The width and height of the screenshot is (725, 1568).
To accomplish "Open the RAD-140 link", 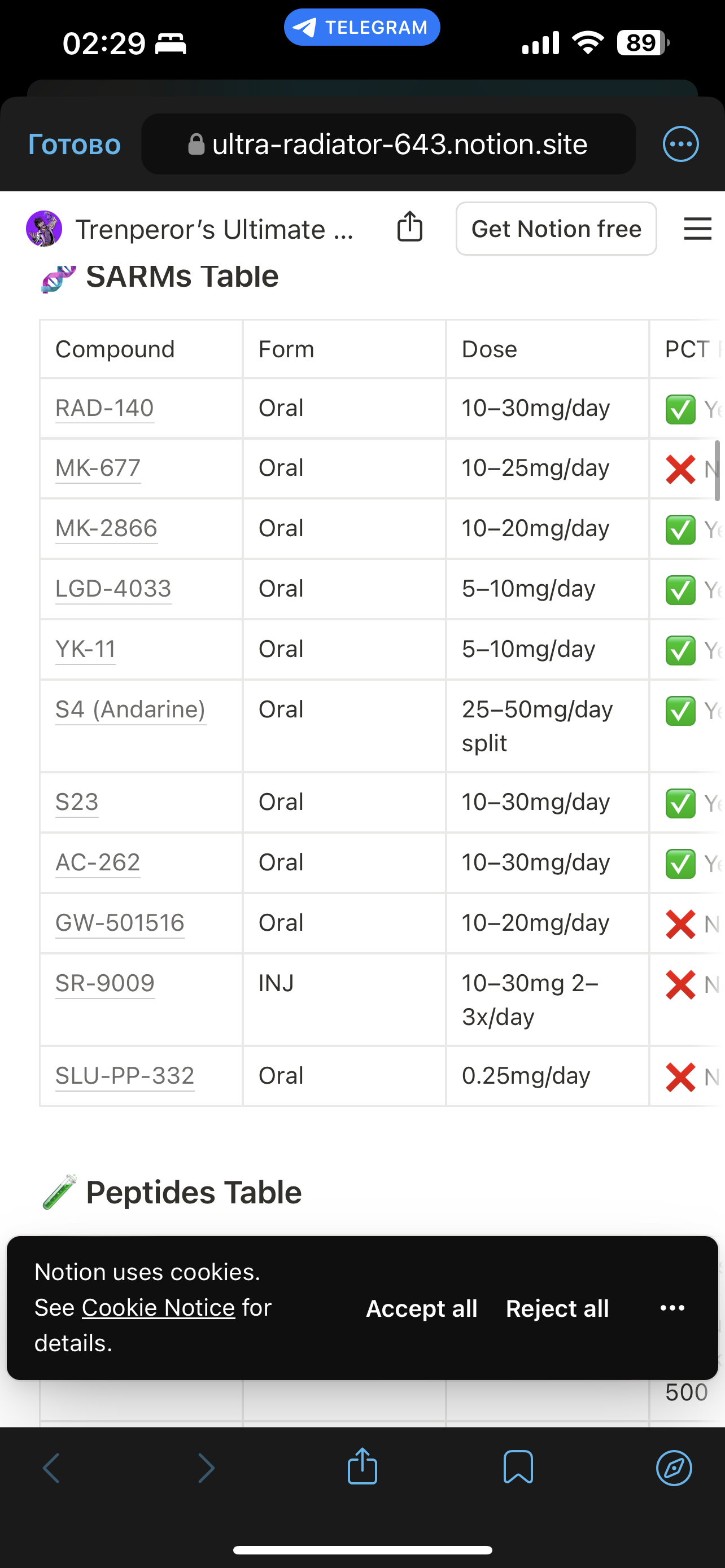I will pyautogui.click(x=104, y=409).
